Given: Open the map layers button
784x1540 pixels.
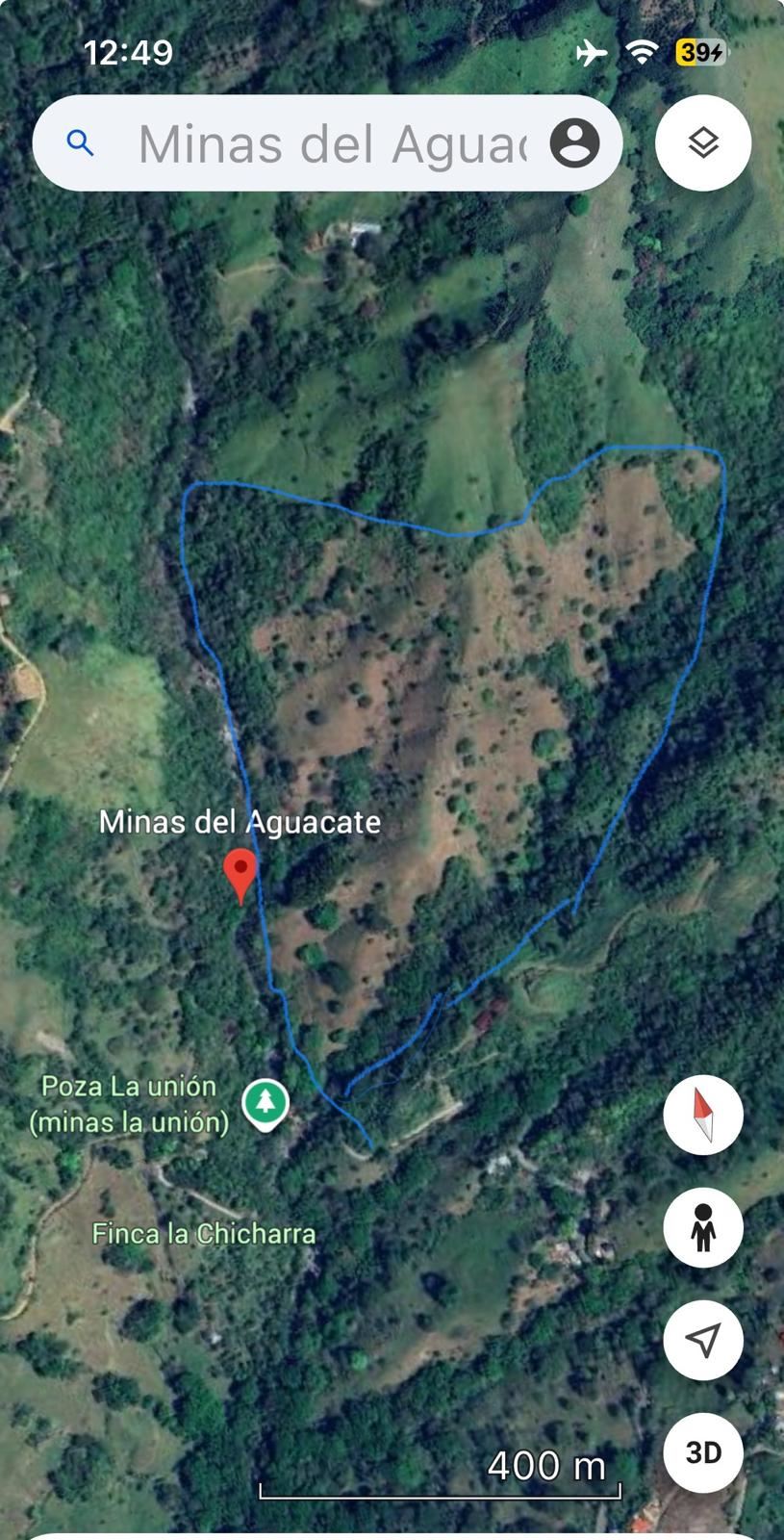Looking at the screenshot, I should coord(703,143).
